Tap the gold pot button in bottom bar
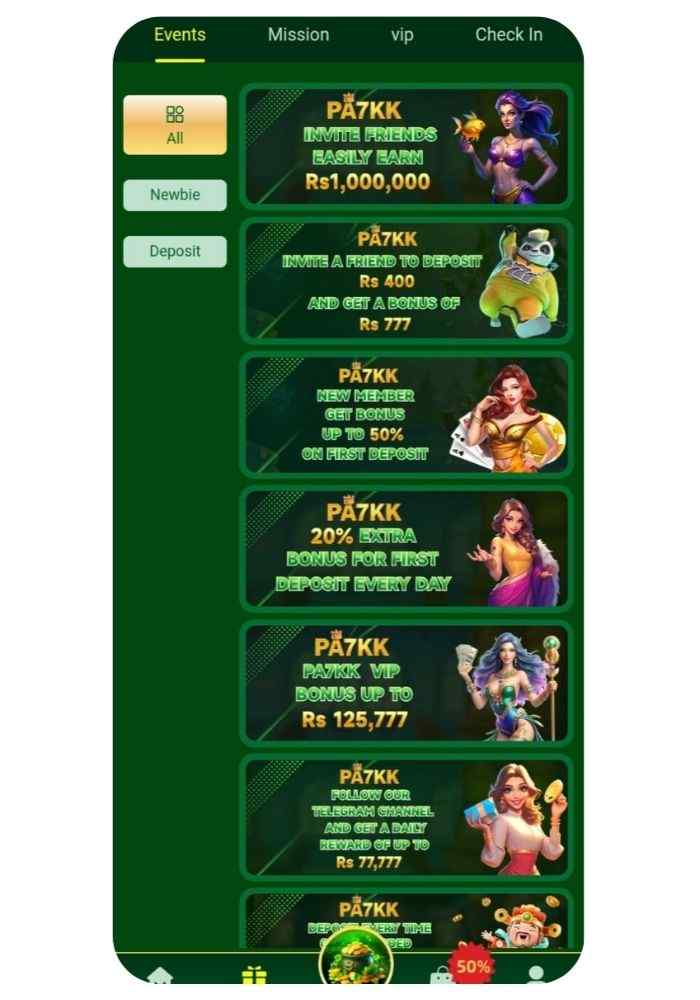The width and height of the screenshot is (700, 1000). point(355,966)
